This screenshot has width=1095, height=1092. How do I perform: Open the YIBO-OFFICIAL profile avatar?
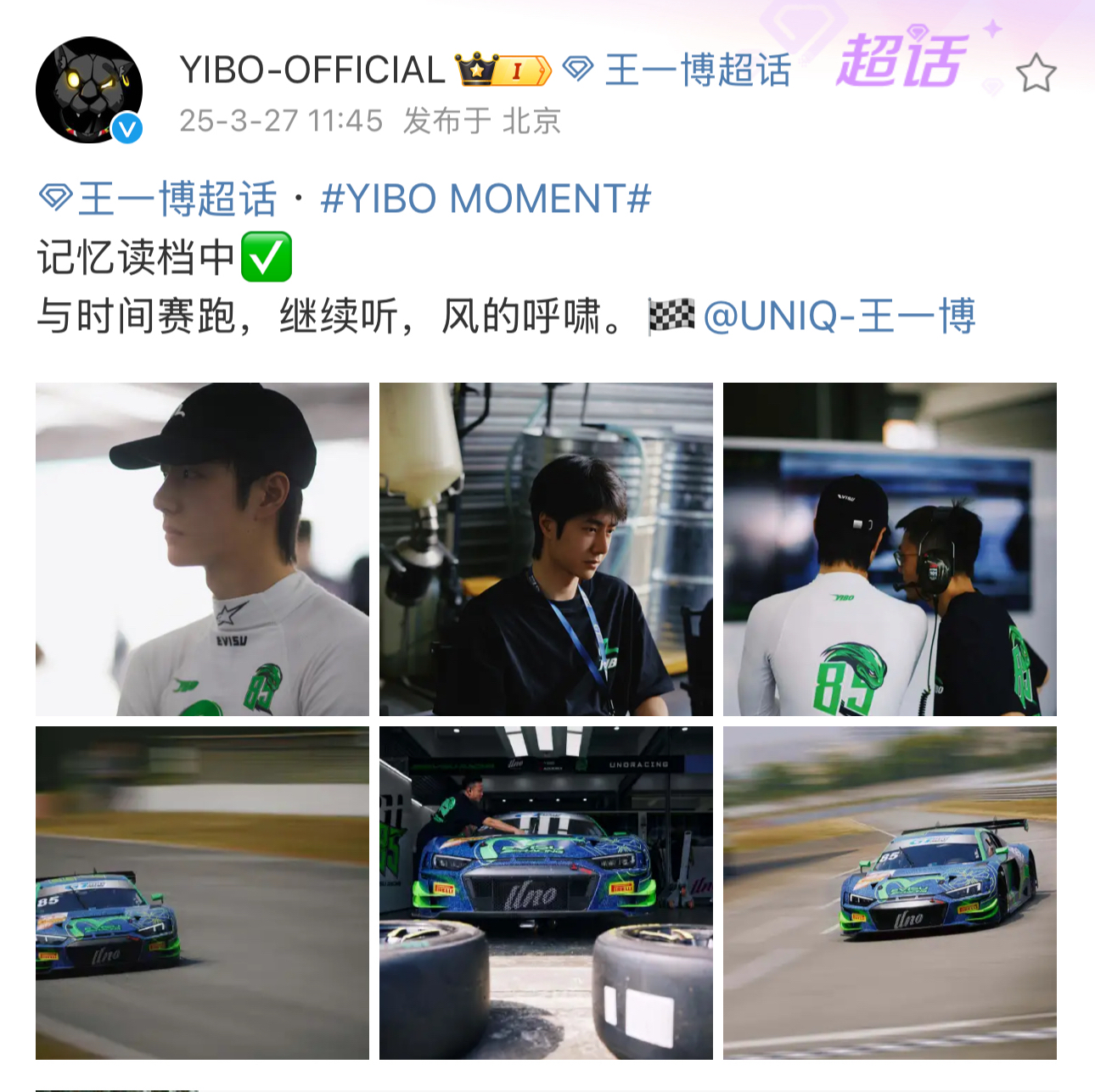[89, 90]
